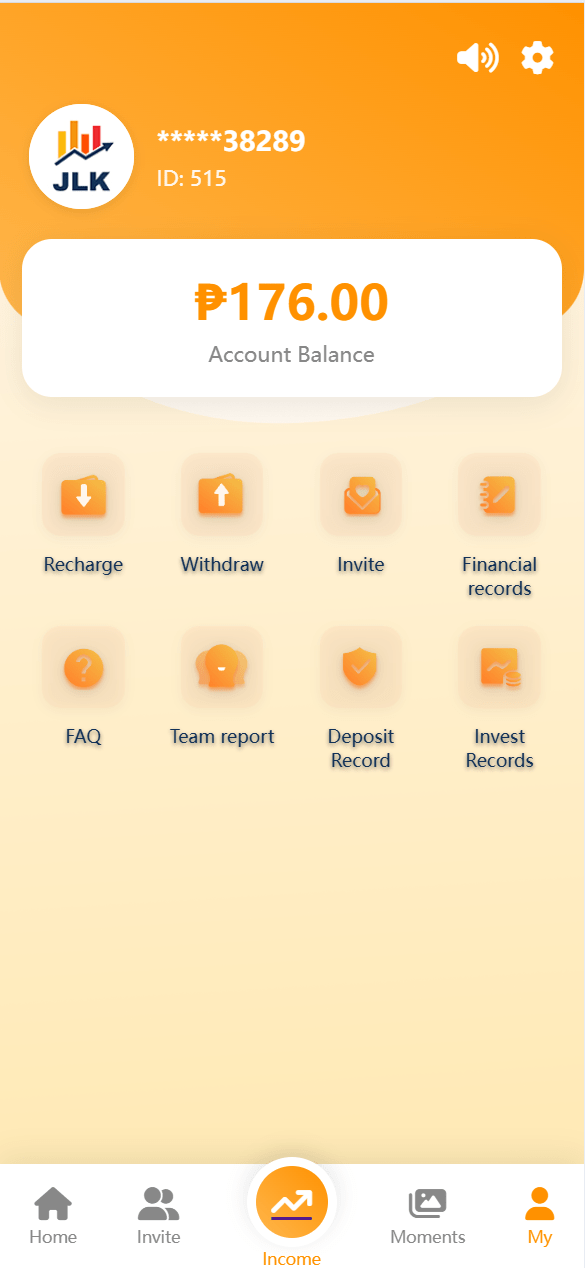
Task: Go to the Moments tab
Action: (428, 1216)
